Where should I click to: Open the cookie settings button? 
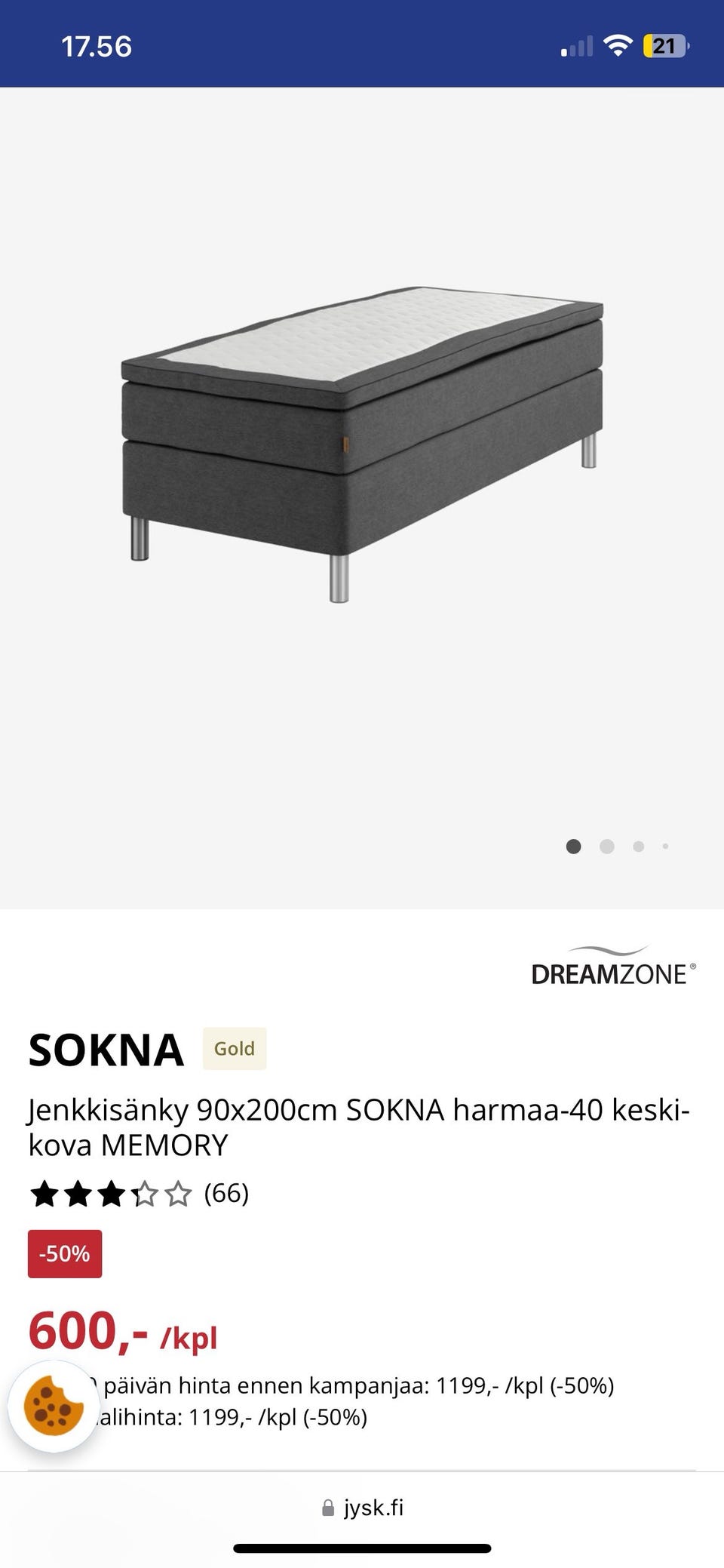(x=54, y=1407)
